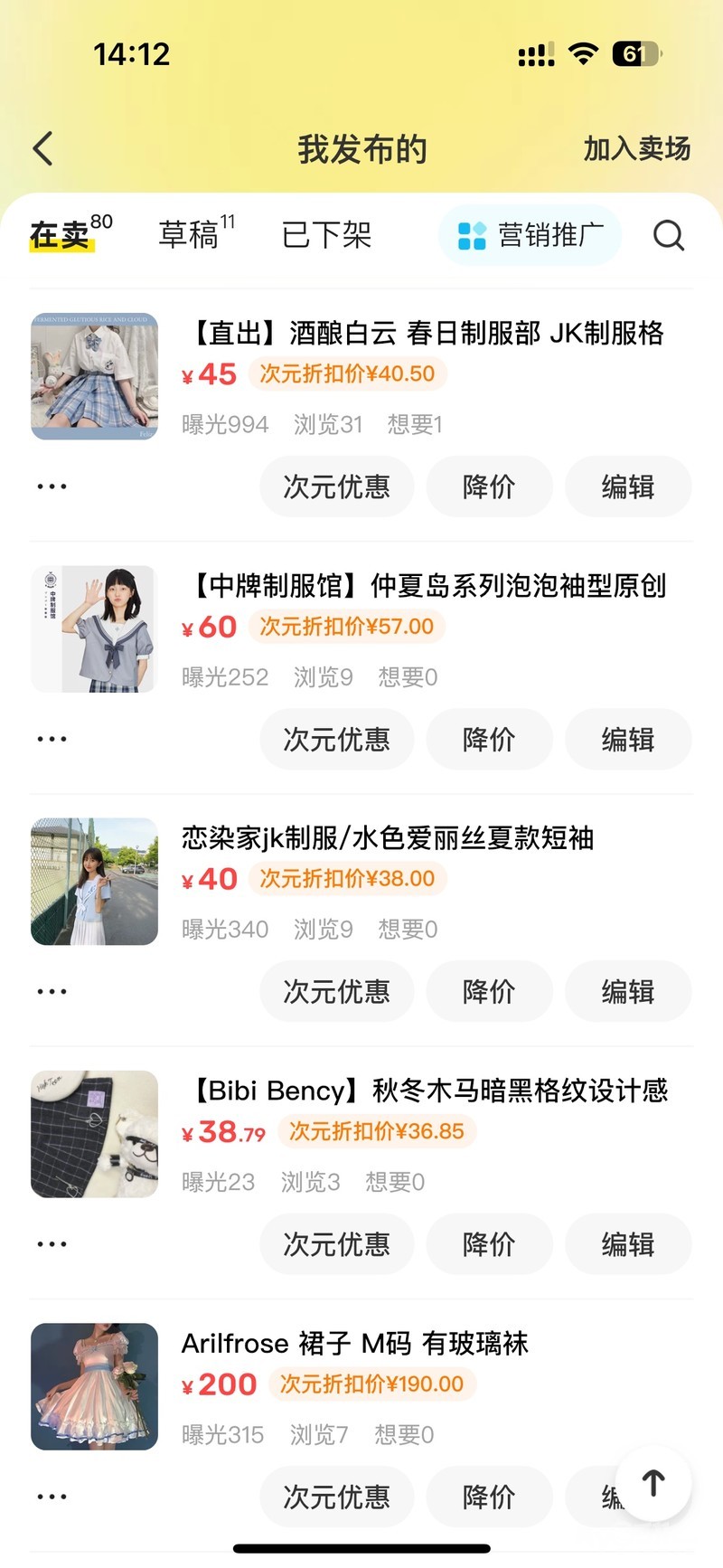Switch to the 已下架 tab

click(326, 235)
